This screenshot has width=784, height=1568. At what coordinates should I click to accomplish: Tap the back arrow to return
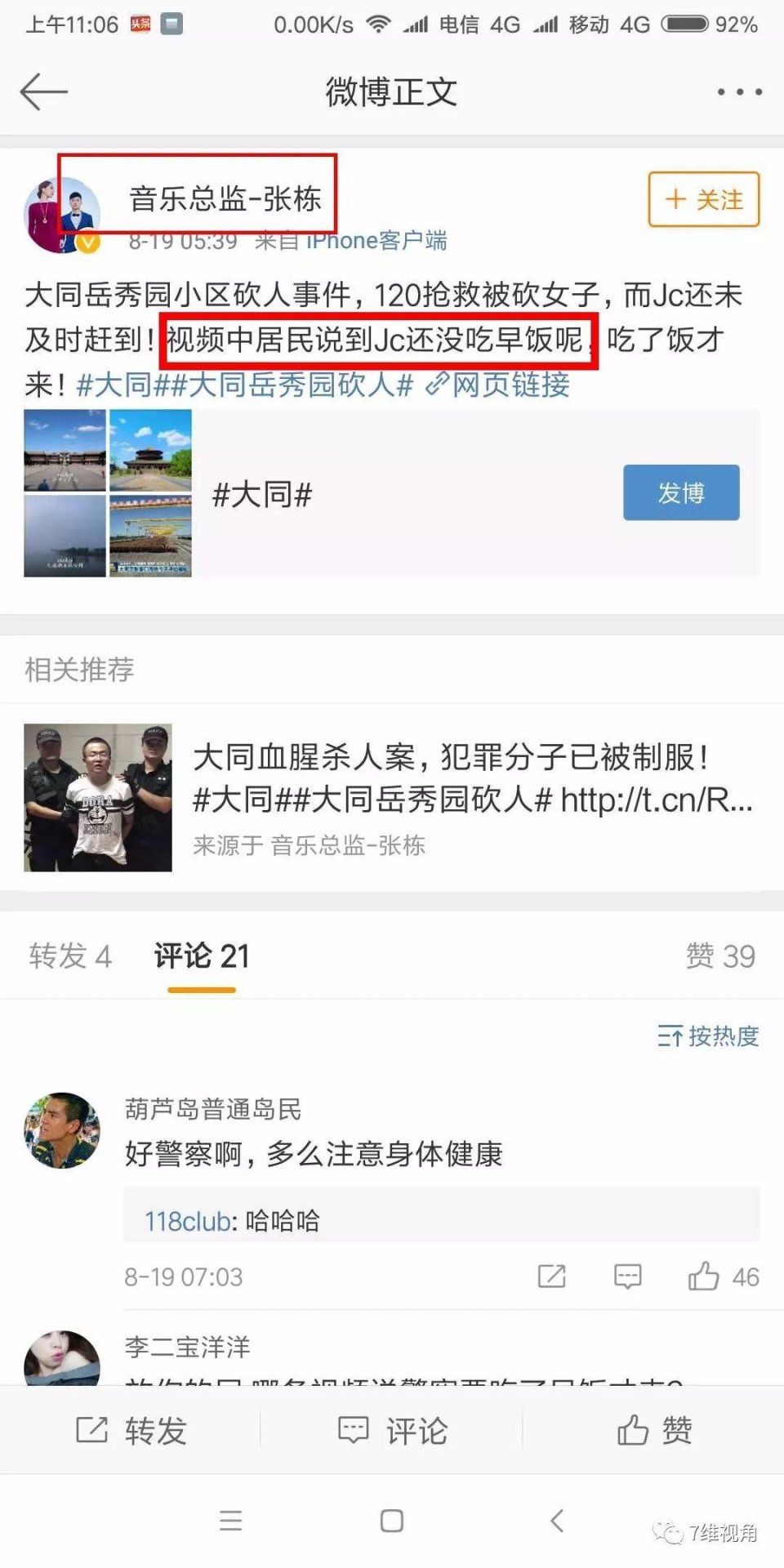point(42,91)
